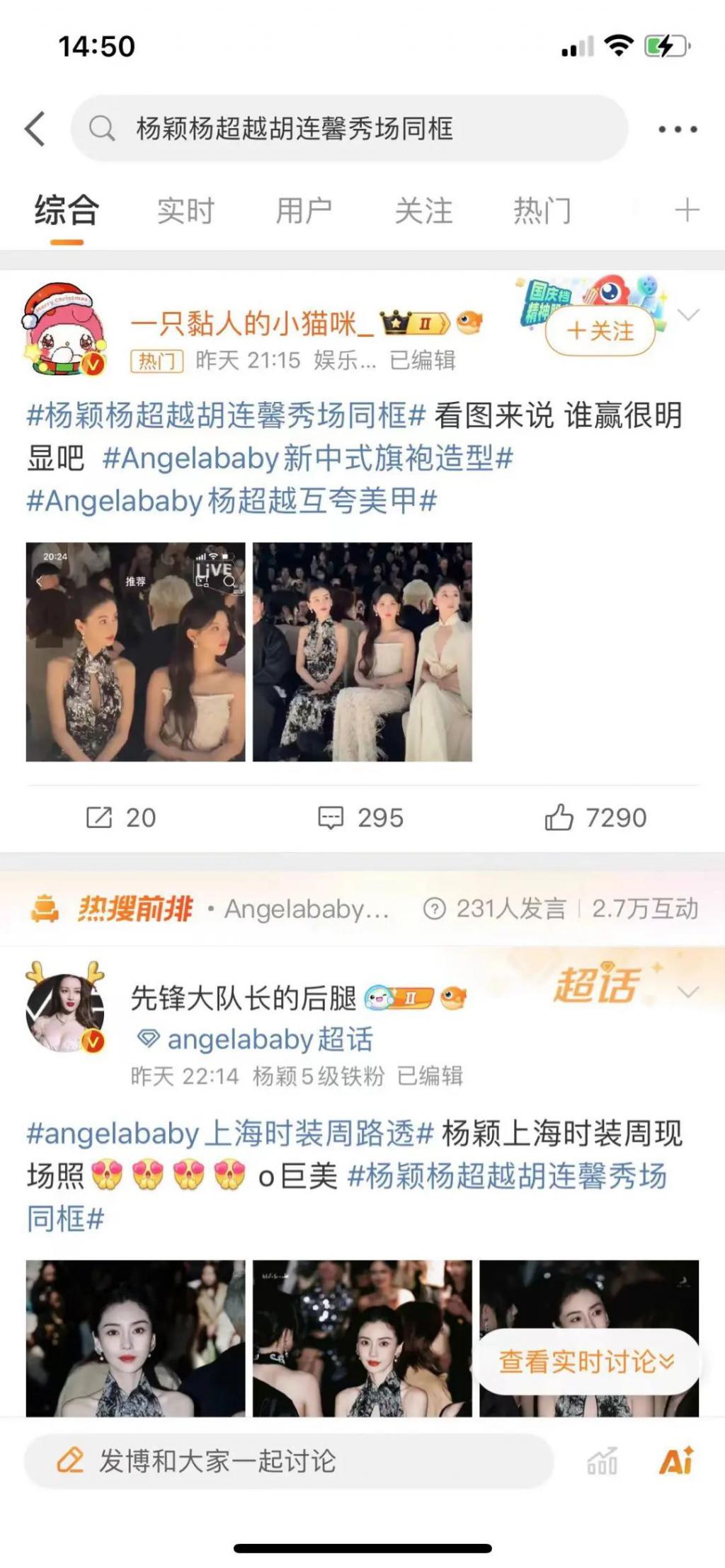Open the 热门 tab
This screenshot has width=725, height=1568.
coord(542,211)
